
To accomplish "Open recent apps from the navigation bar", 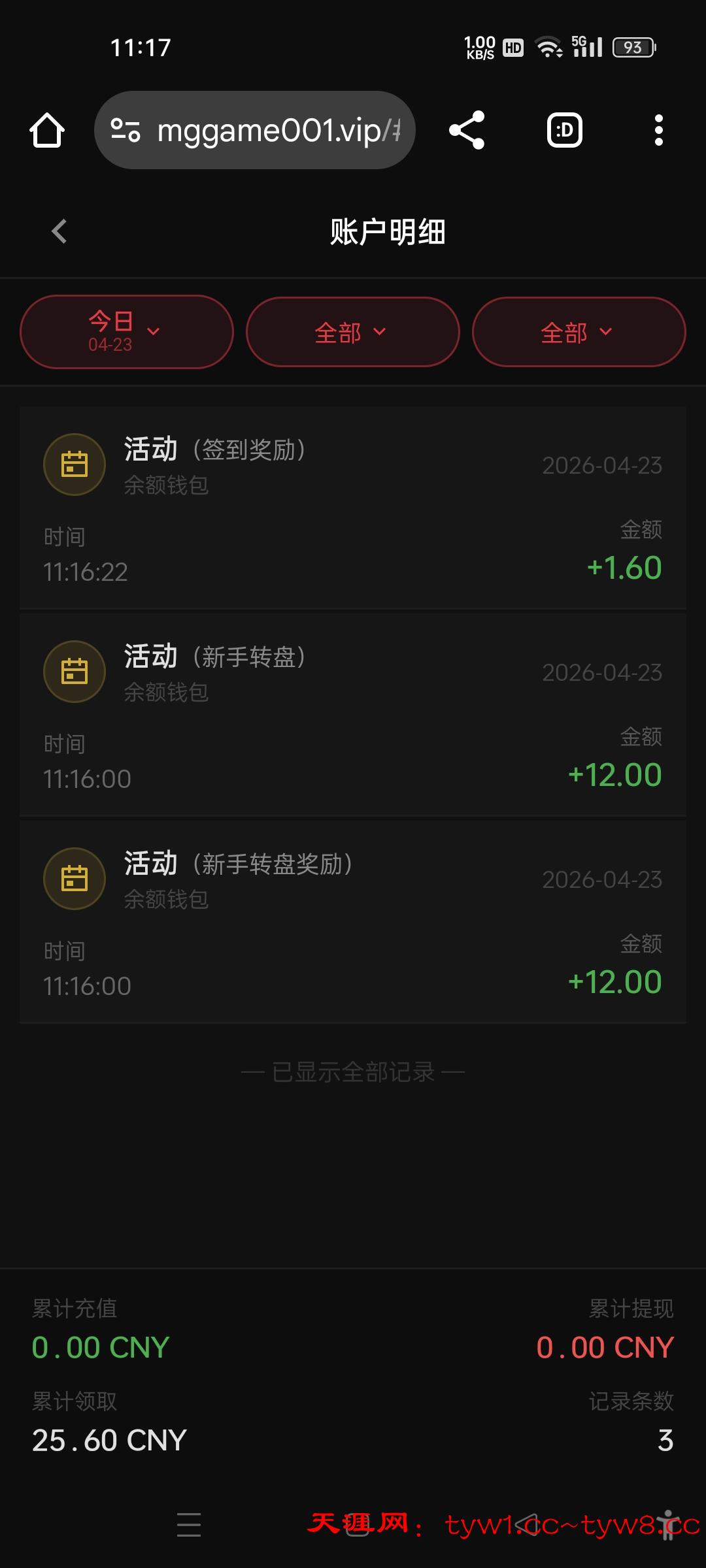I will pyautogui.click(x=189, y=1524).
